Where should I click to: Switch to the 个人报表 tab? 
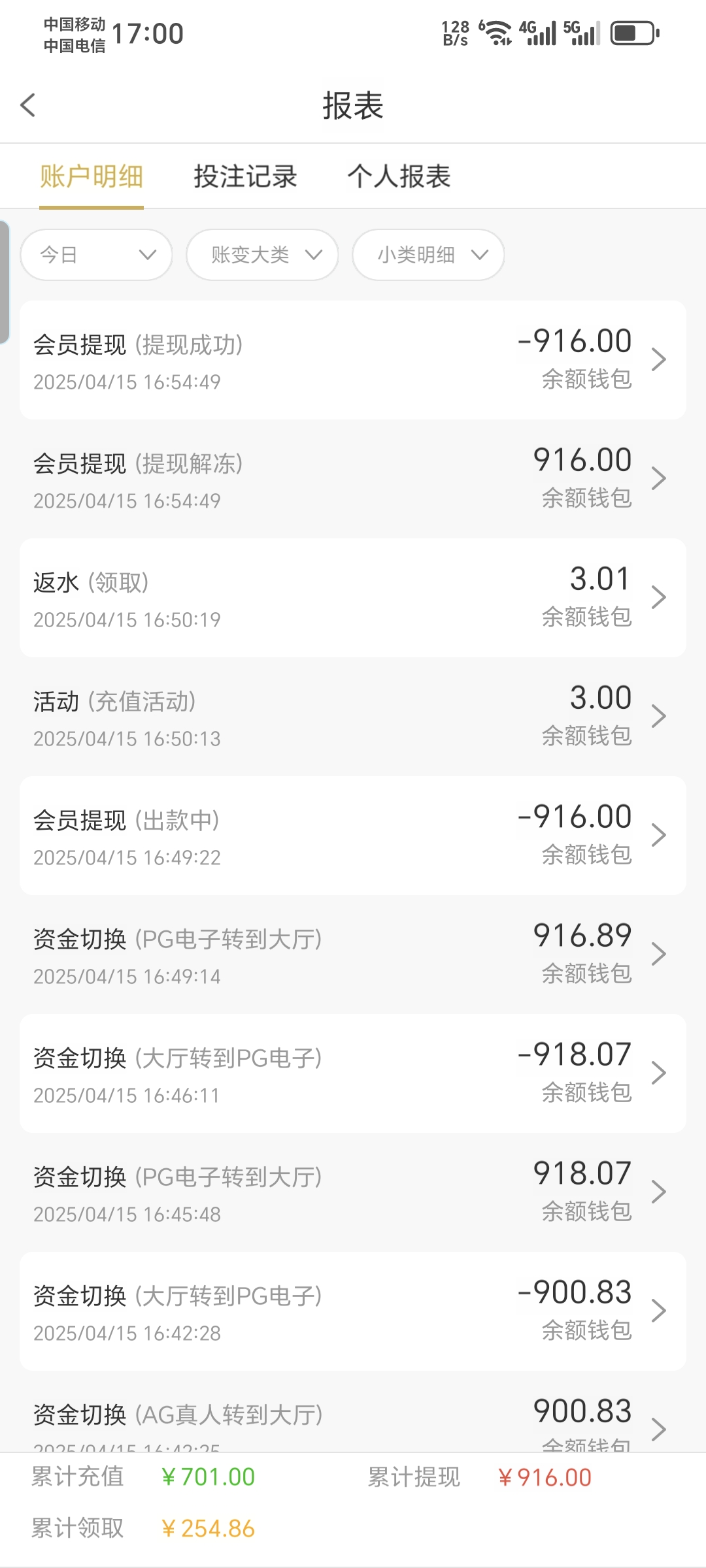[x=399, y=176]
